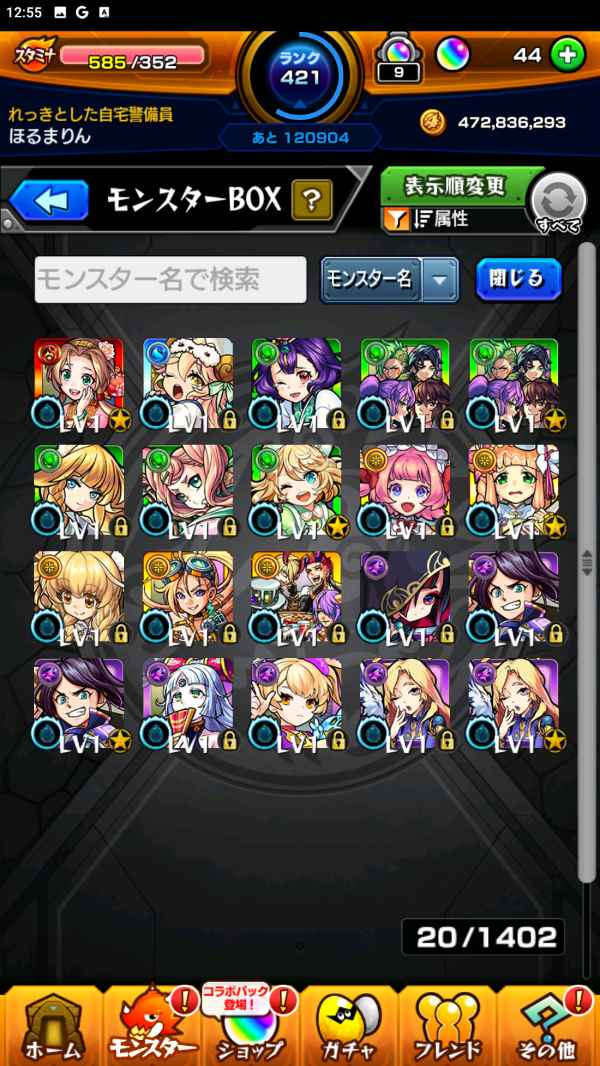The image size is (600, 1066).
Task: Add orbs with the green plus button
Action: (x=567, y=56)
